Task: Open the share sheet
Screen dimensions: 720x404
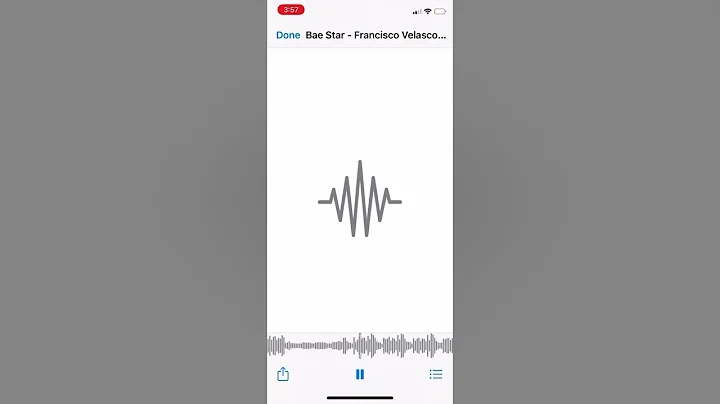Action: (283, 374)
